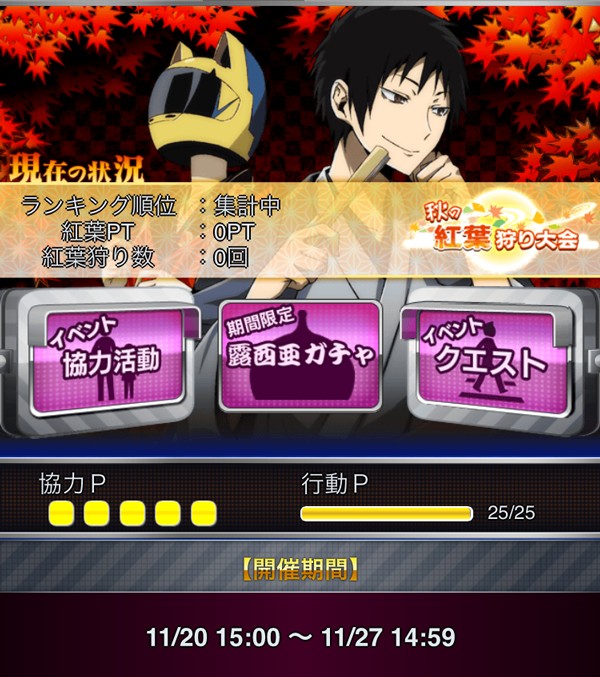The image size is (600, 677).
Task: Open the 期間限定 露西亜ガチャ button
Action: click(300, 357)
